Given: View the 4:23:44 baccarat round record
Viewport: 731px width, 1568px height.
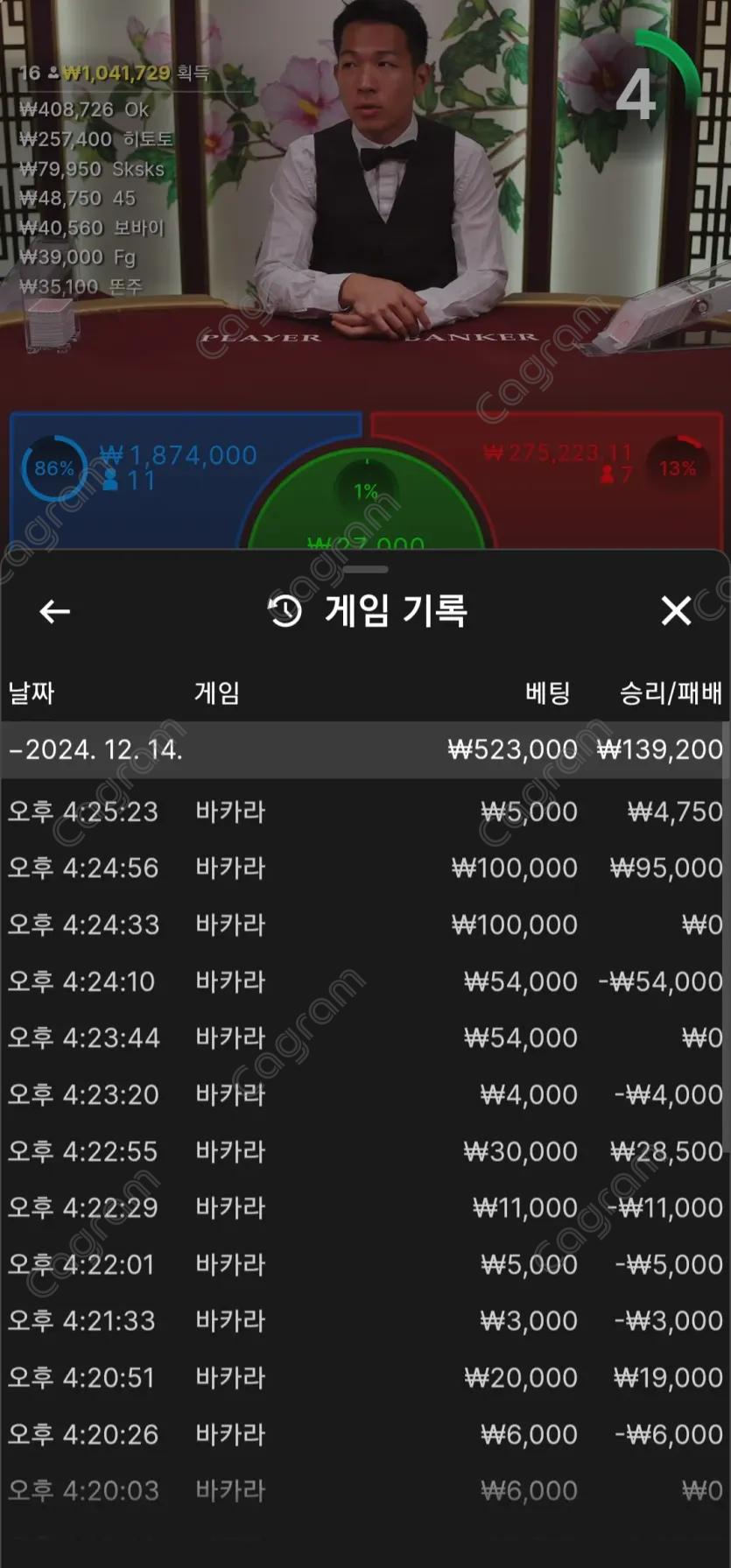Looking at the screenshot, I should (364, 1037).
